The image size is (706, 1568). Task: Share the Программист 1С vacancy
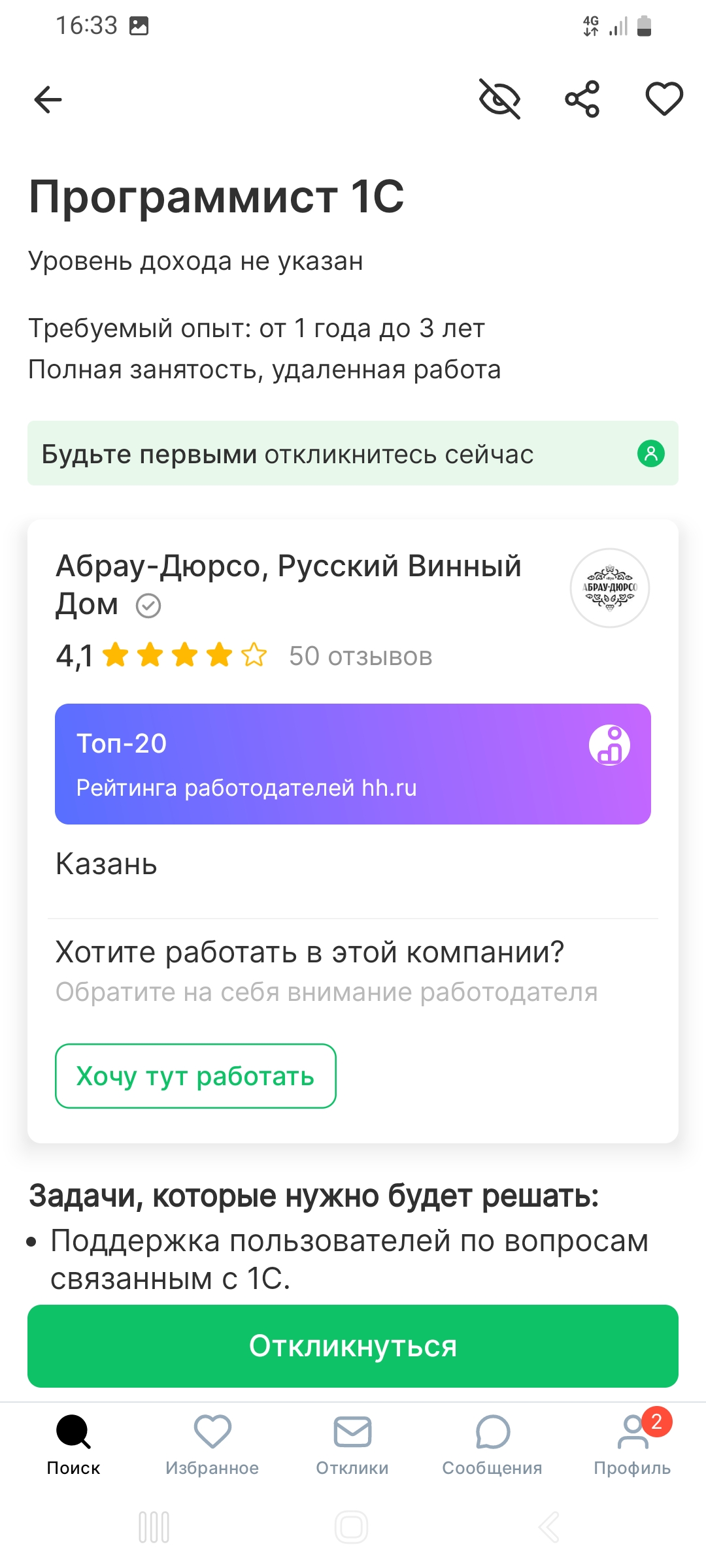[582, 99]
